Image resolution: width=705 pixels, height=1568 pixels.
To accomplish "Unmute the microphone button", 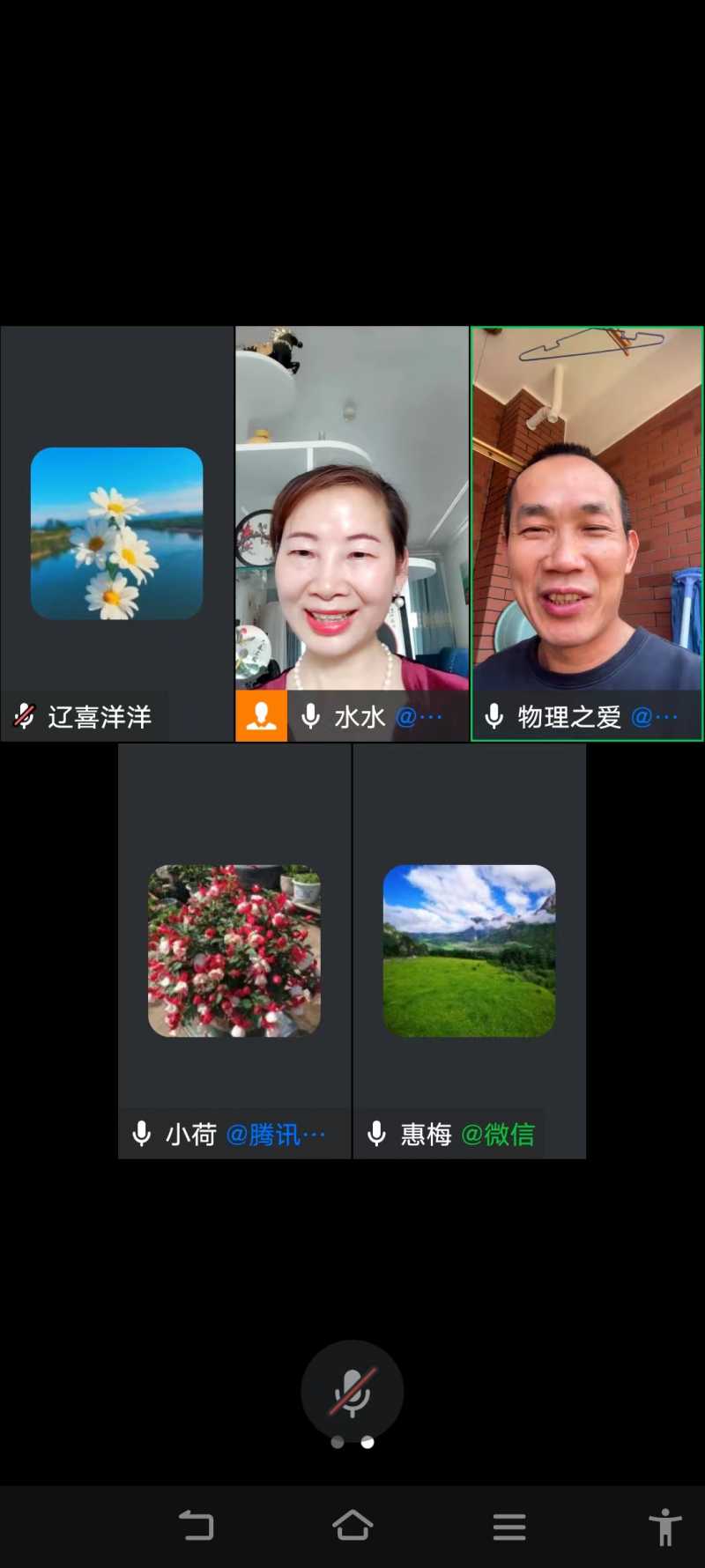I will coord(352,1391).
